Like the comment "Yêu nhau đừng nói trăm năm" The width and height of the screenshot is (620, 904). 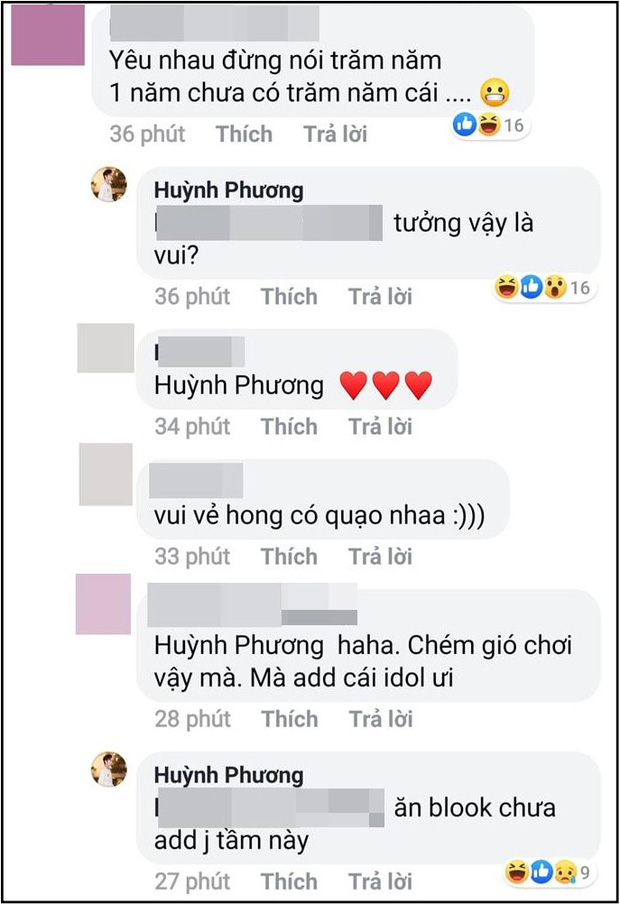tap(244, 134)
